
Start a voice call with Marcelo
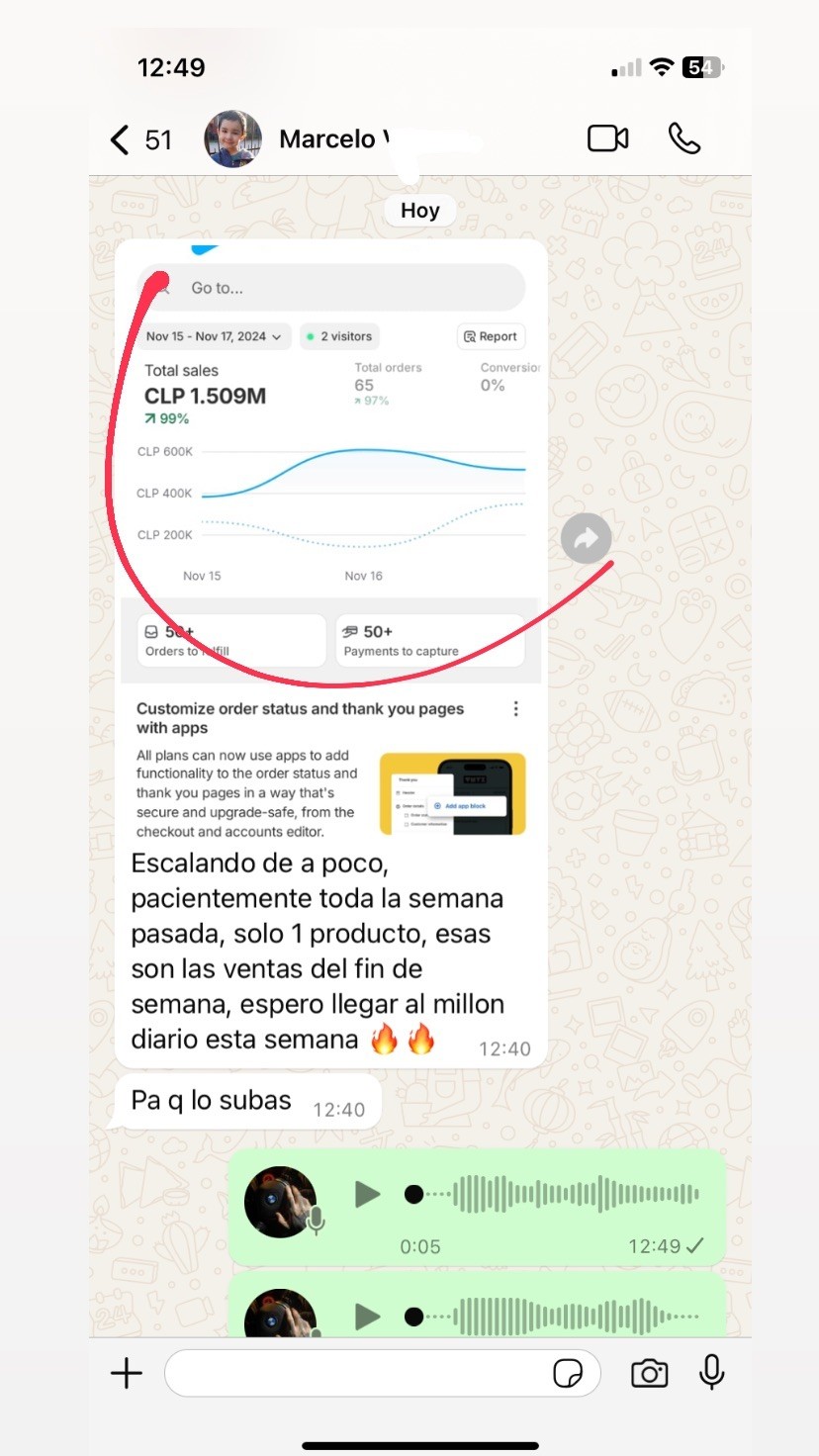pos(684,138)
